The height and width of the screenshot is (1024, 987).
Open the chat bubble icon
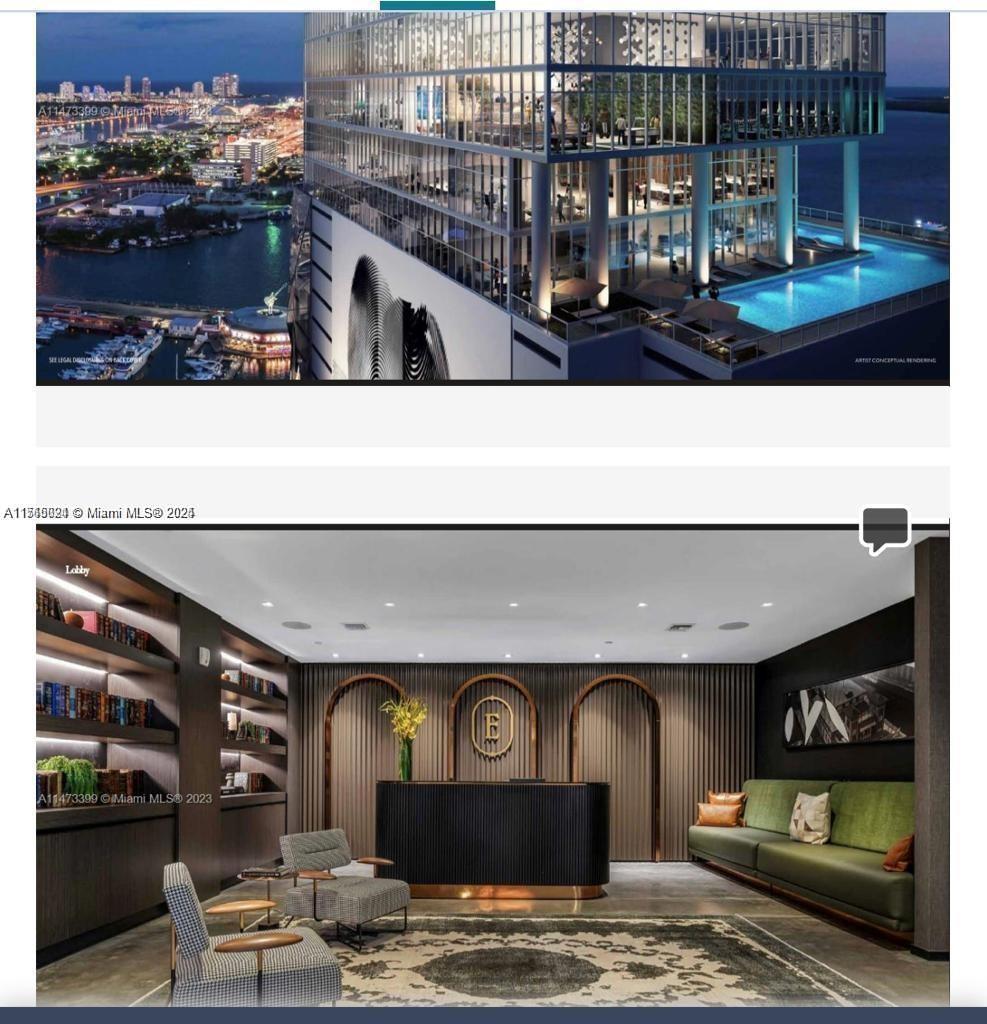click(885, 528)
